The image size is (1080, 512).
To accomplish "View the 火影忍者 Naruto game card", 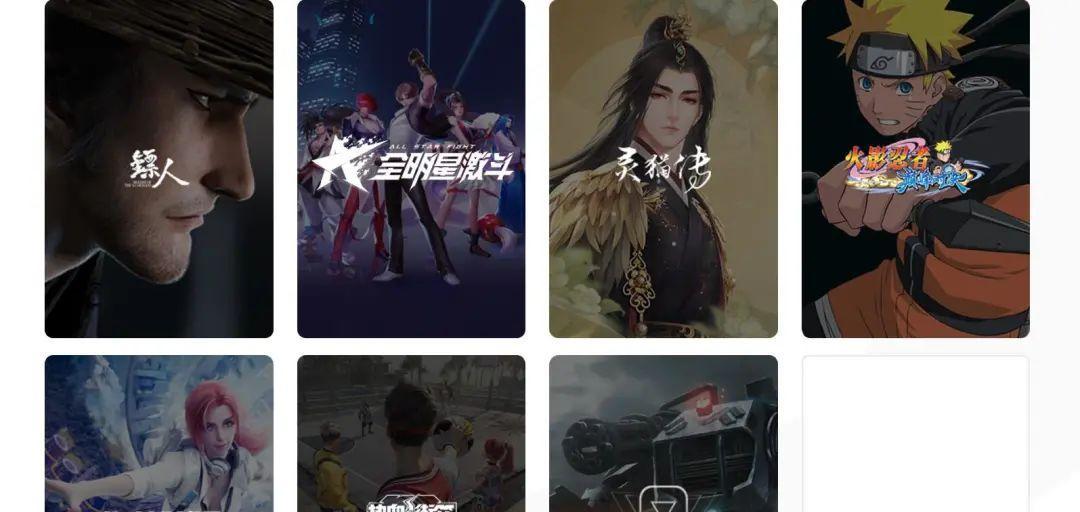I will tap(915, 168).
